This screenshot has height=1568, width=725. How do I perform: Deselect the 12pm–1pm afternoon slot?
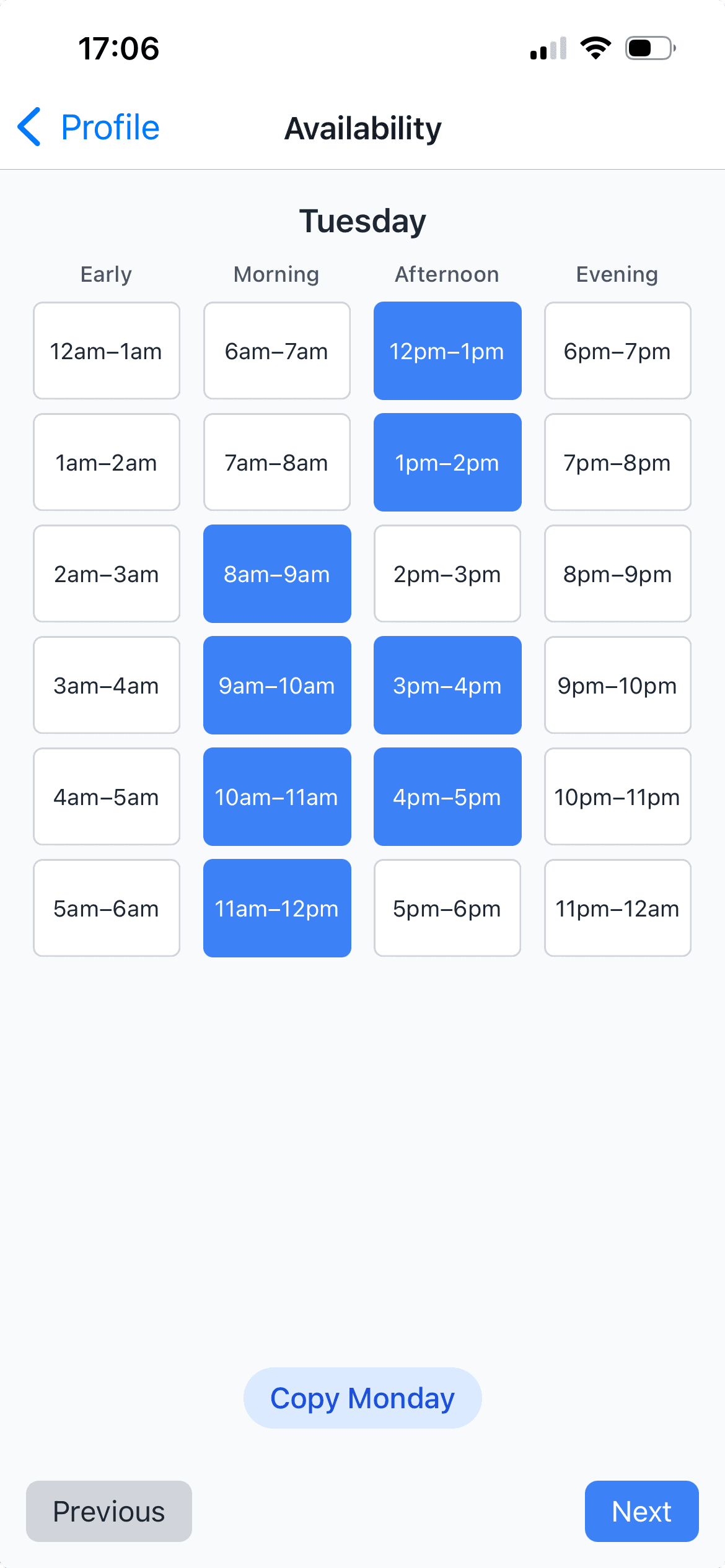[x=447, y=351]
